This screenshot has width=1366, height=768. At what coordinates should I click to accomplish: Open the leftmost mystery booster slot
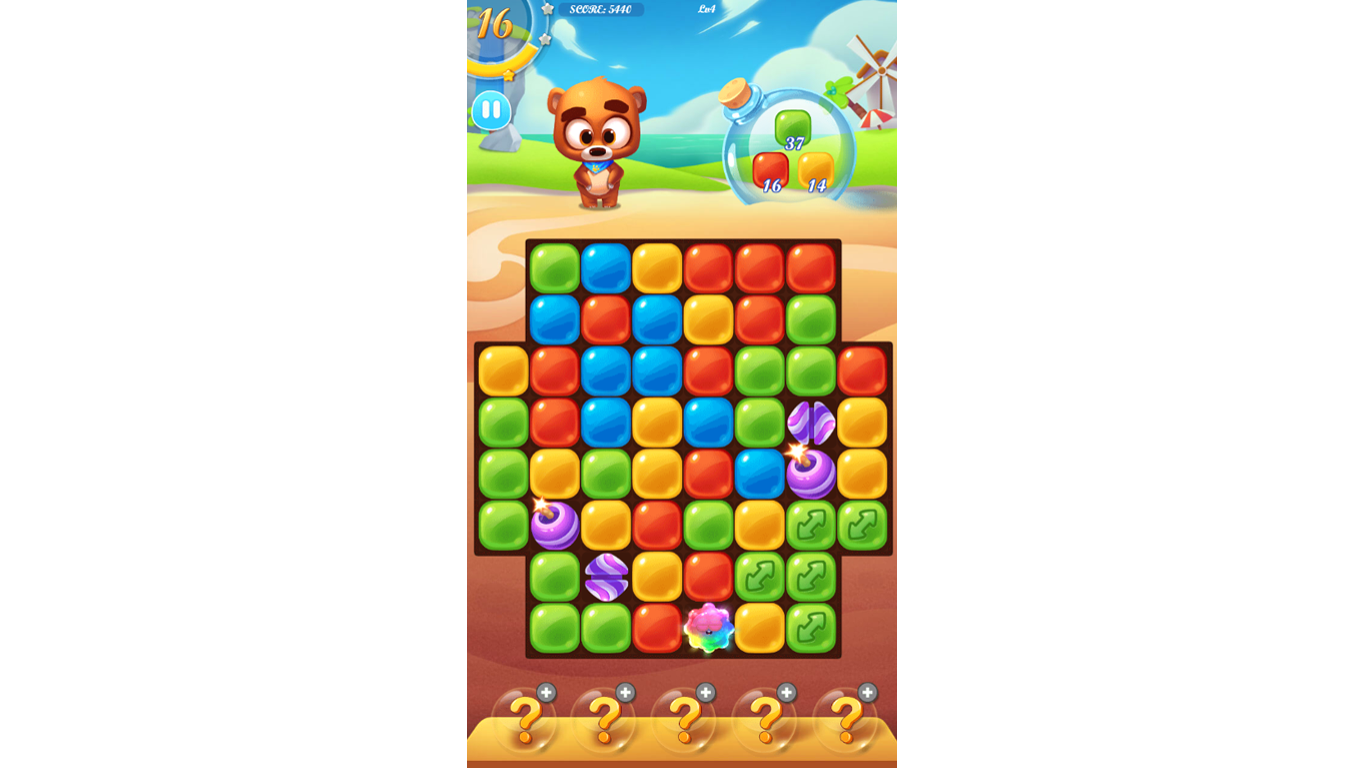(x=525, y=719)
